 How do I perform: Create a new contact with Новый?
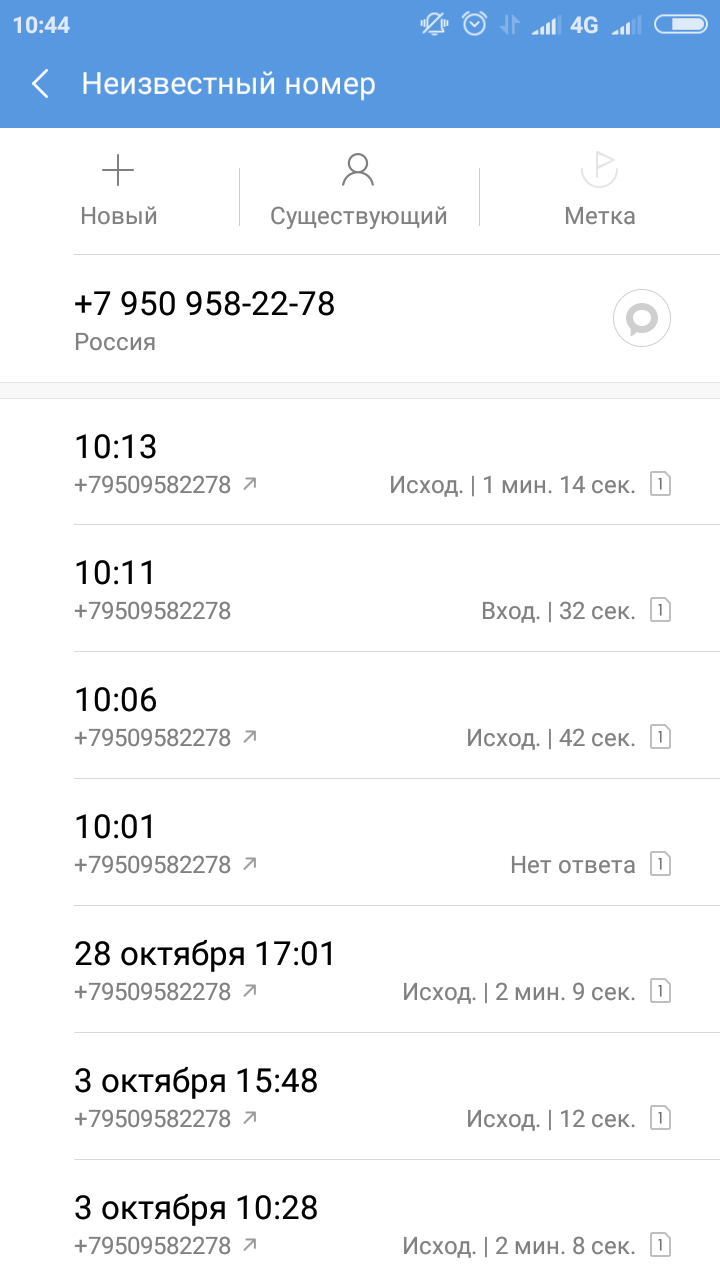point(119,191)
